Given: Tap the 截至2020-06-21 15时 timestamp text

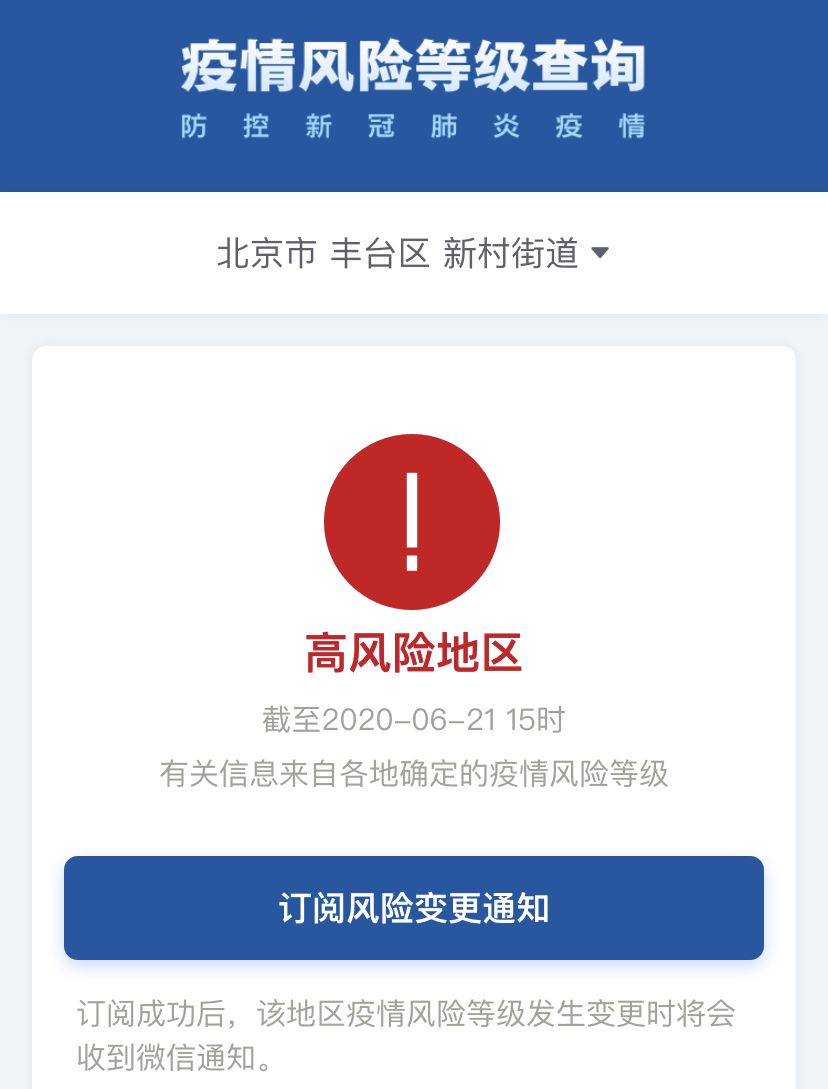Looking at the screenshot, I should click(x=412, y=719).
